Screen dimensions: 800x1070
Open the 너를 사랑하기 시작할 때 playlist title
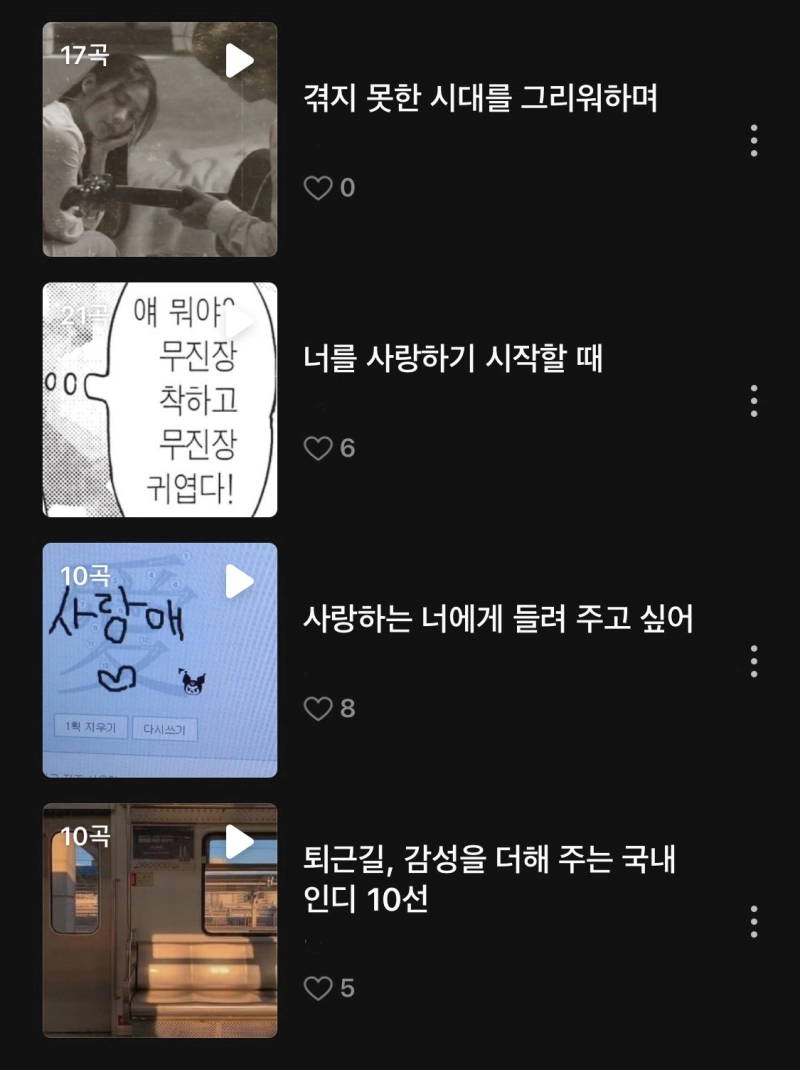(x=452, y=358)
